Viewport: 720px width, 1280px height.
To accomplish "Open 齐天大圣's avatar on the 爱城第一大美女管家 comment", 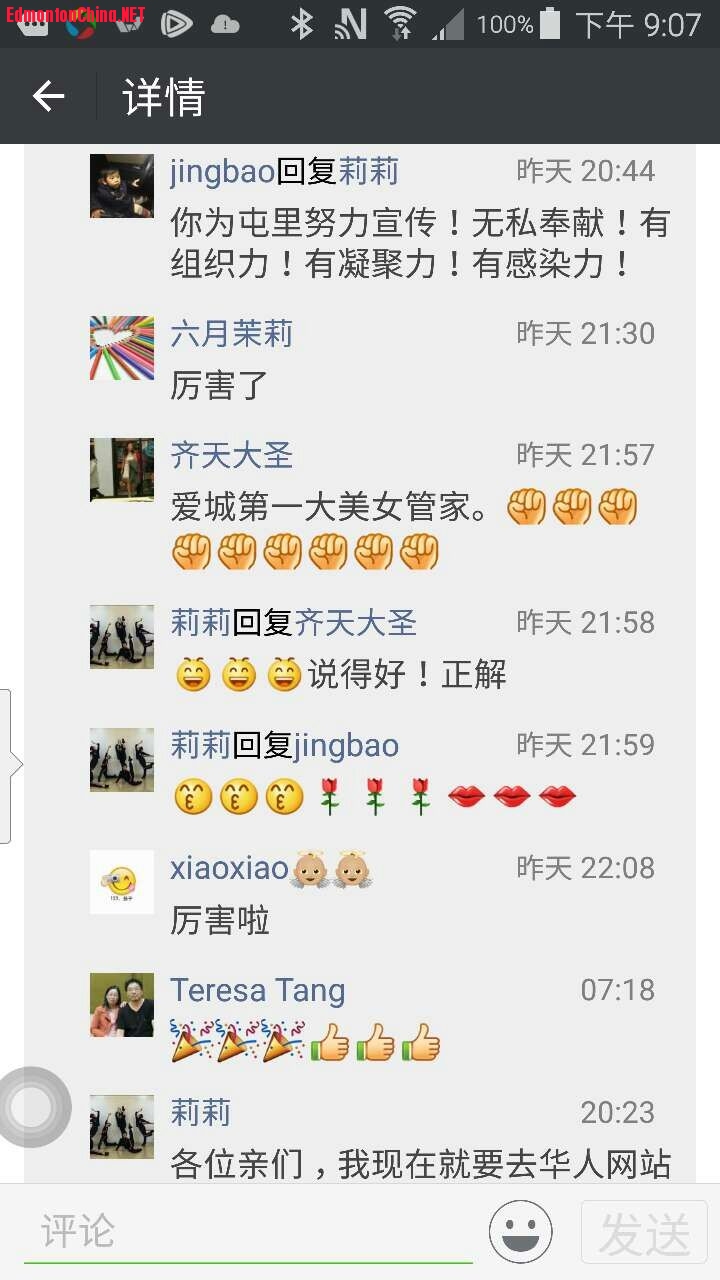I will tap(122, 470).
